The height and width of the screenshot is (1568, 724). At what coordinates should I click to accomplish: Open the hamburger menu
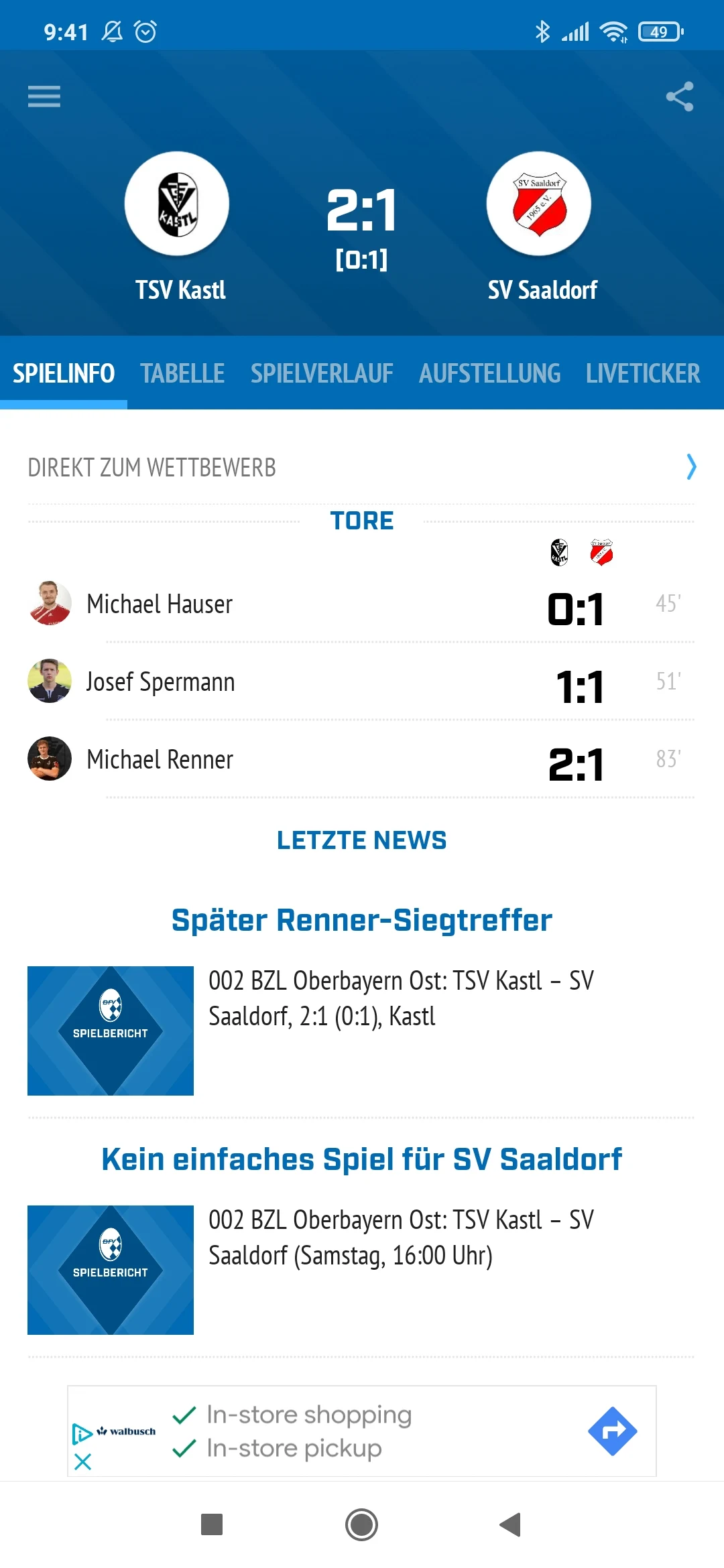[44, 96]
